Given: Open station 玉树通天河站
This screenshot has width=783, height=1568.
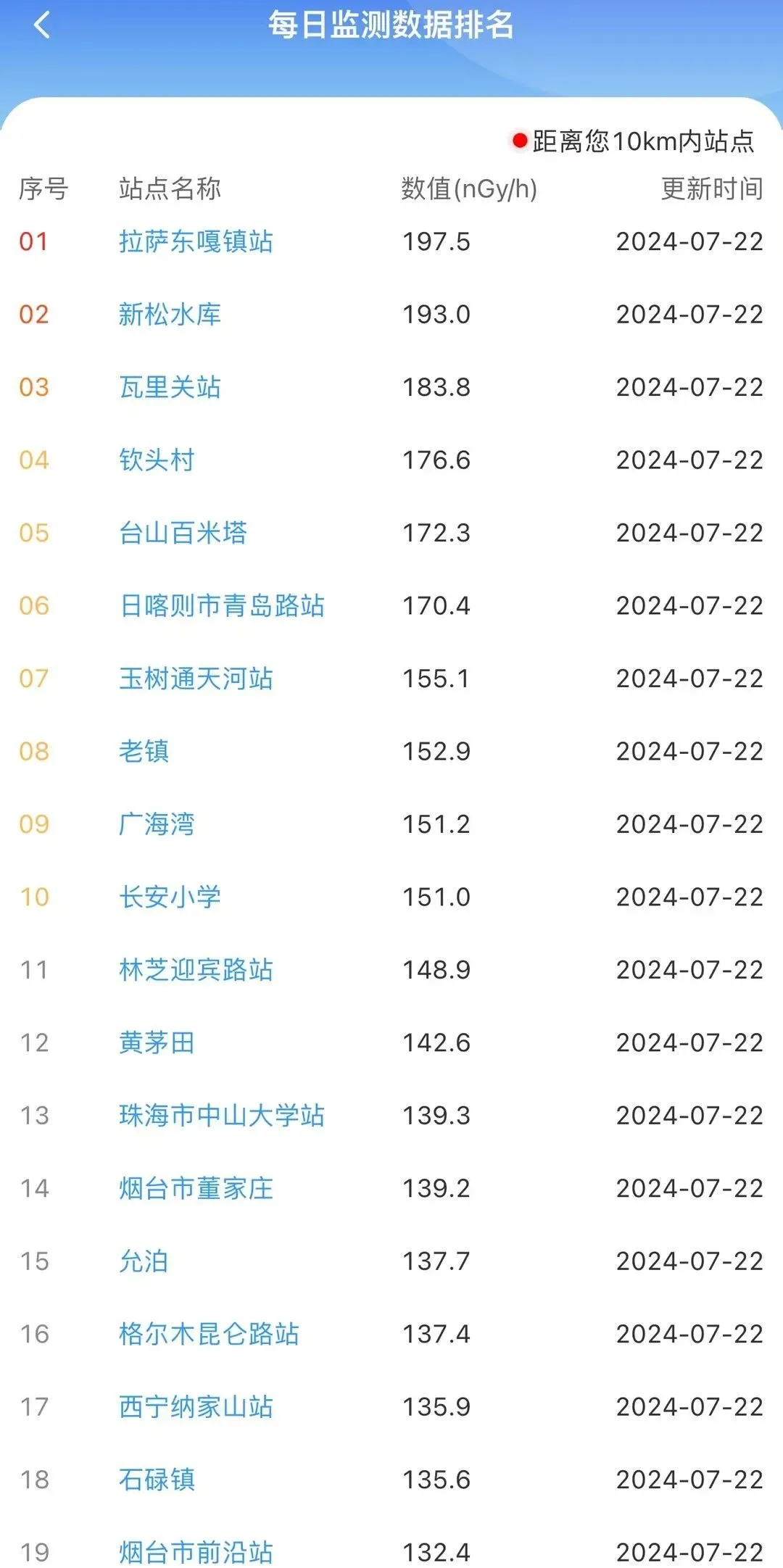Looking at the screenshot, I should 196,679.
